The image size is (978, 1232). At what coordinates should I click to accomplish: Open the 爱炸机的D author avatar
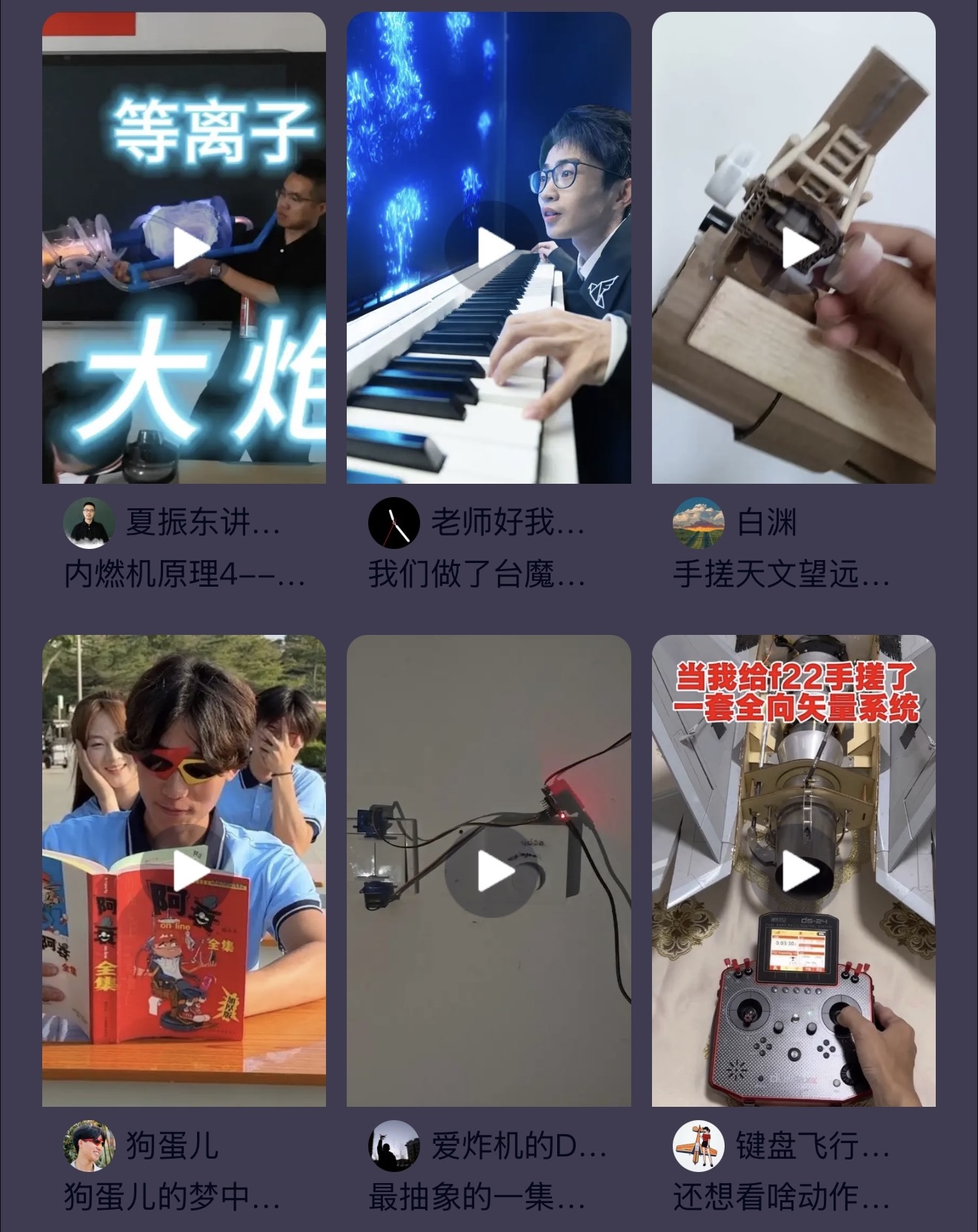coord(394,1145)
